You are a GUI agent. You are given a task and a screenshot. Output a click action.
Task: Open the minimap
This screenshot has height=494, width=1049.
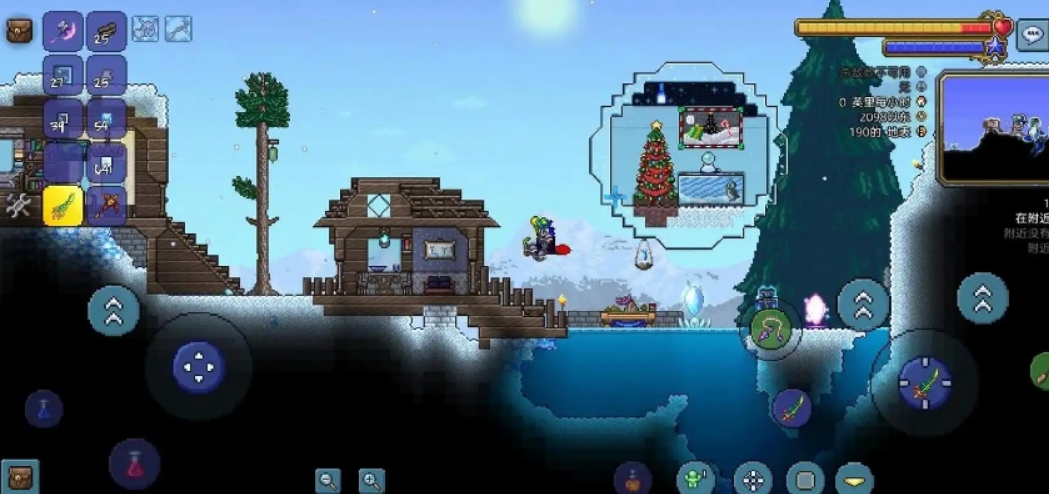pyautogui.click(x=993, y=128)
